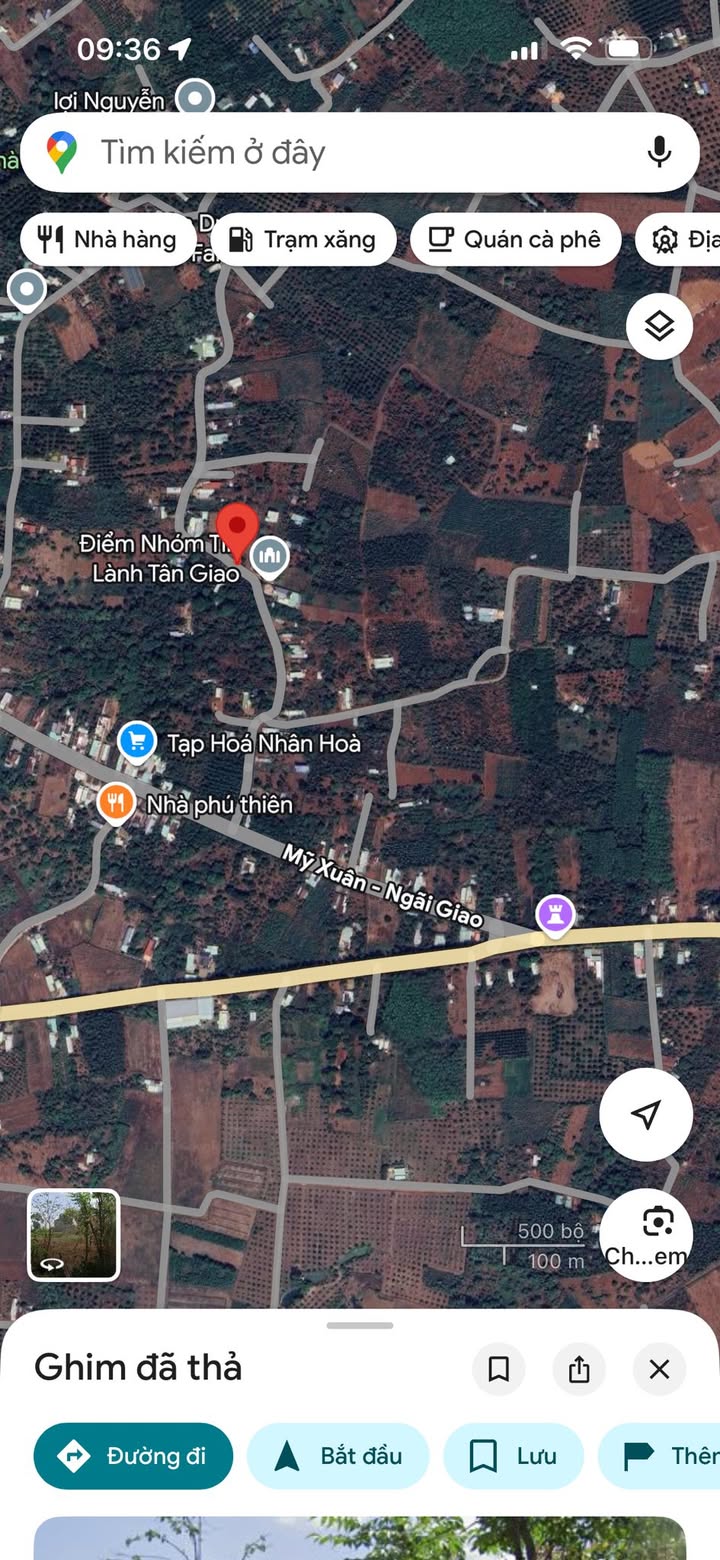Open the Street View thumbnail

(74, 1235)
